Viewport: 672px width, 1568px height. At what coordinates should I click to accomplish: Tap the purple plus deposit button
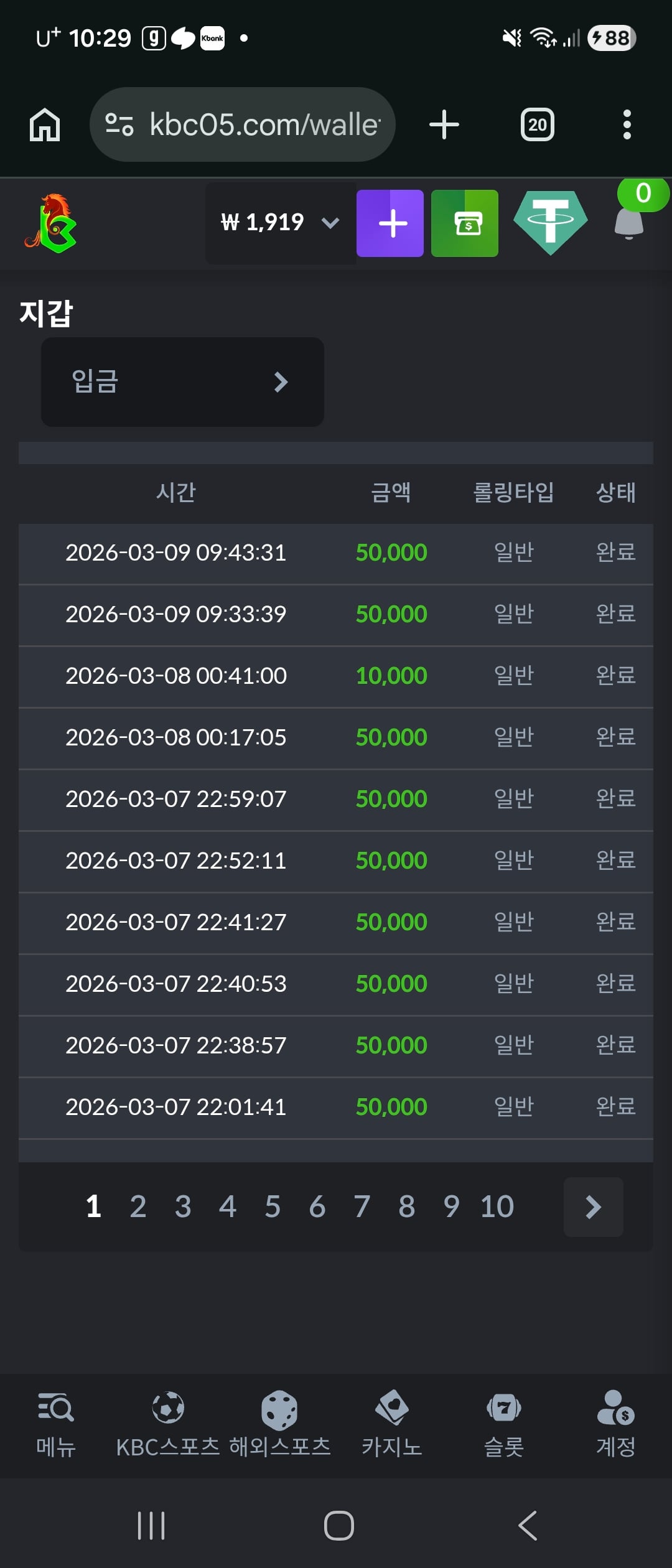390,223
